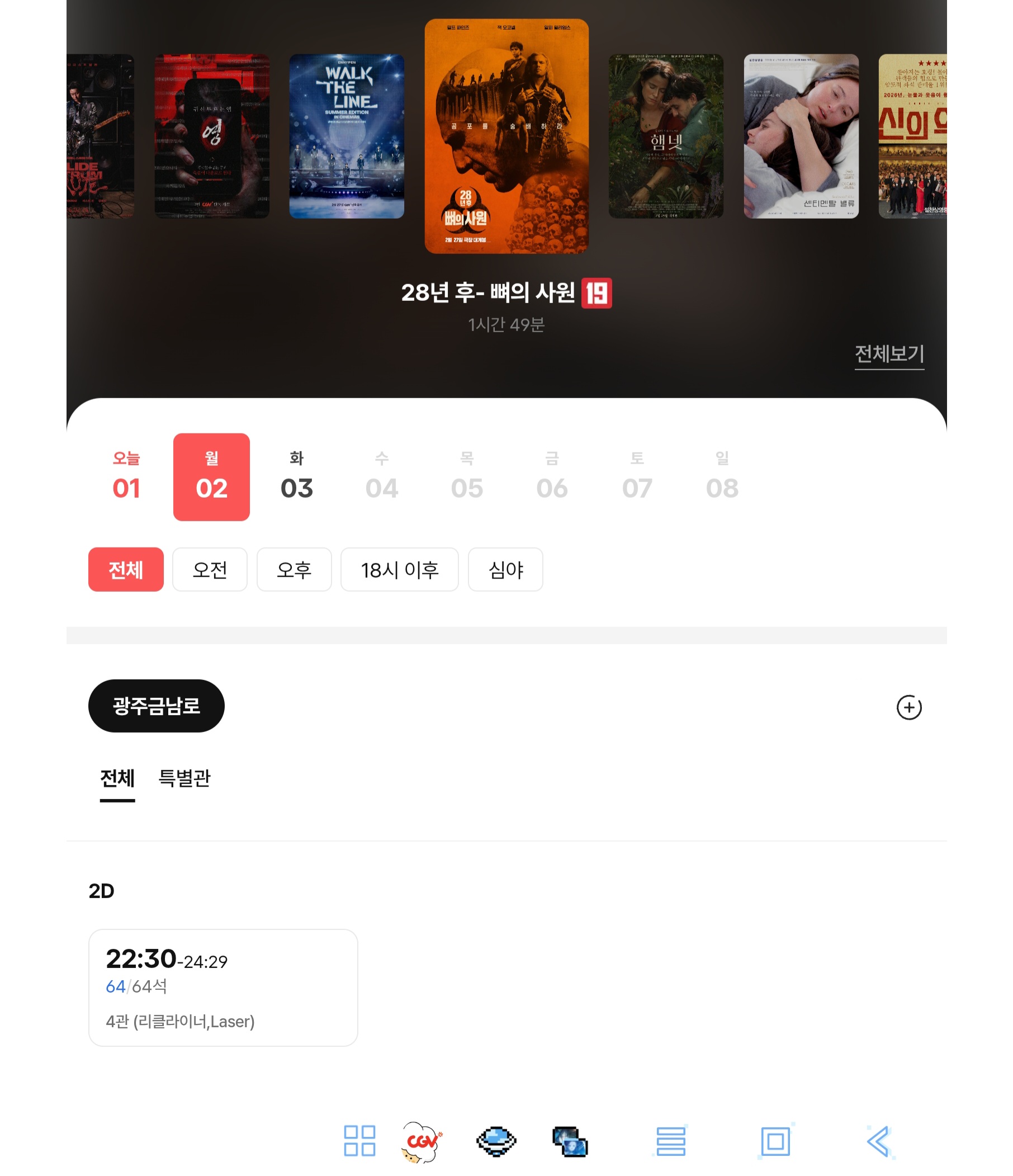Add a theater with the plus icon
This screenshot has height=1176, width=1013.
point(908,707)
